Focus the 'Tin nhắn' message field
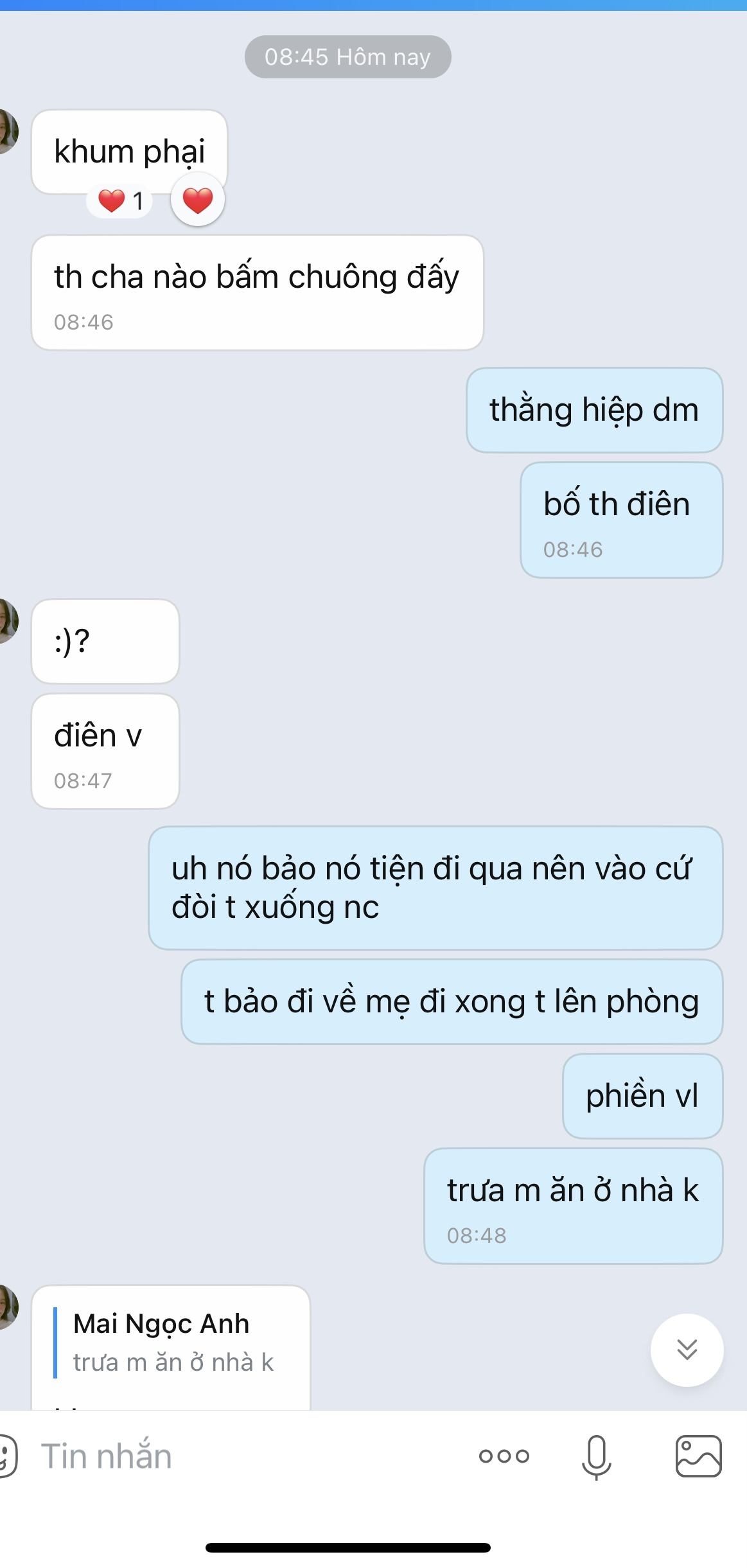Image resolution: width=747 pixels, height=1568 pixels. pyautogui.click(x=244, y=1457)
